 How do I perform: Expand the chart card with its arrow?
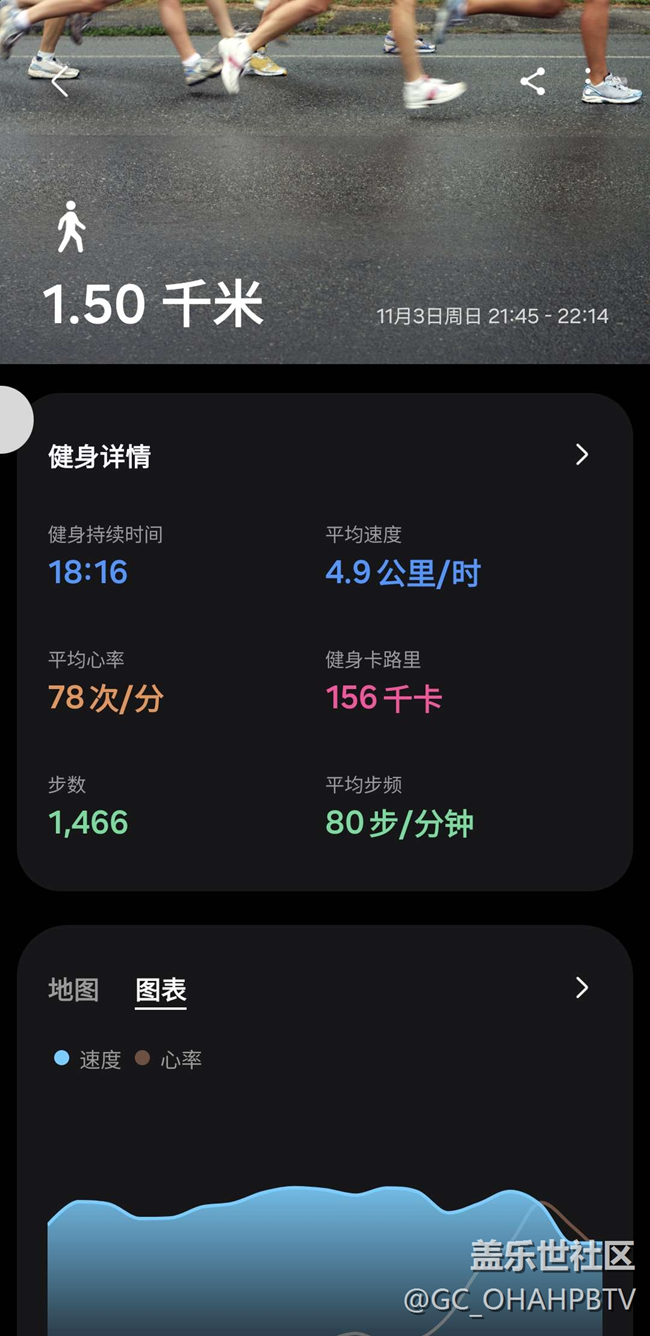582,988
